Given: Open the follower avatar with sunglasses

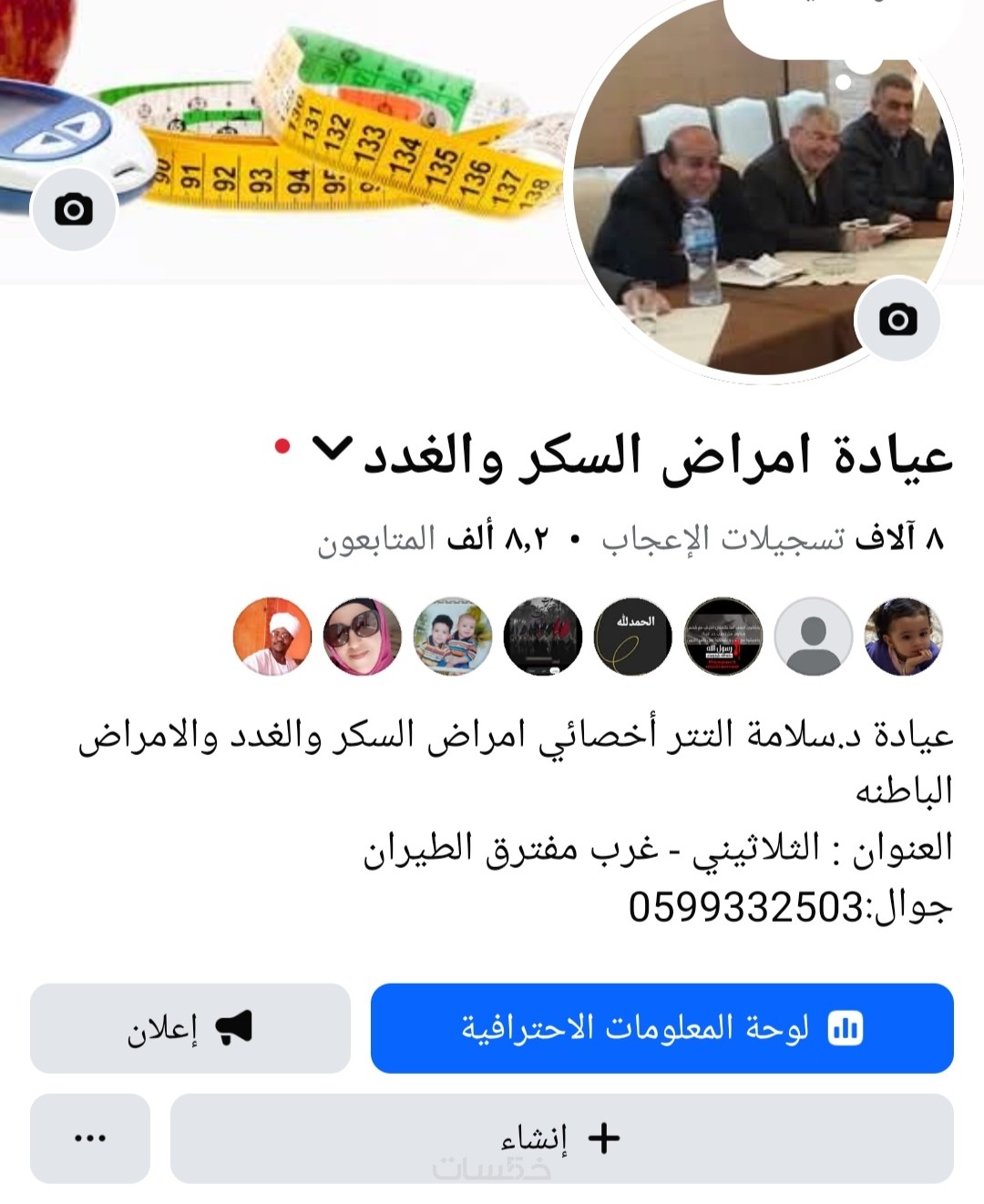Looking at the screenshot, I should point(362,636).
